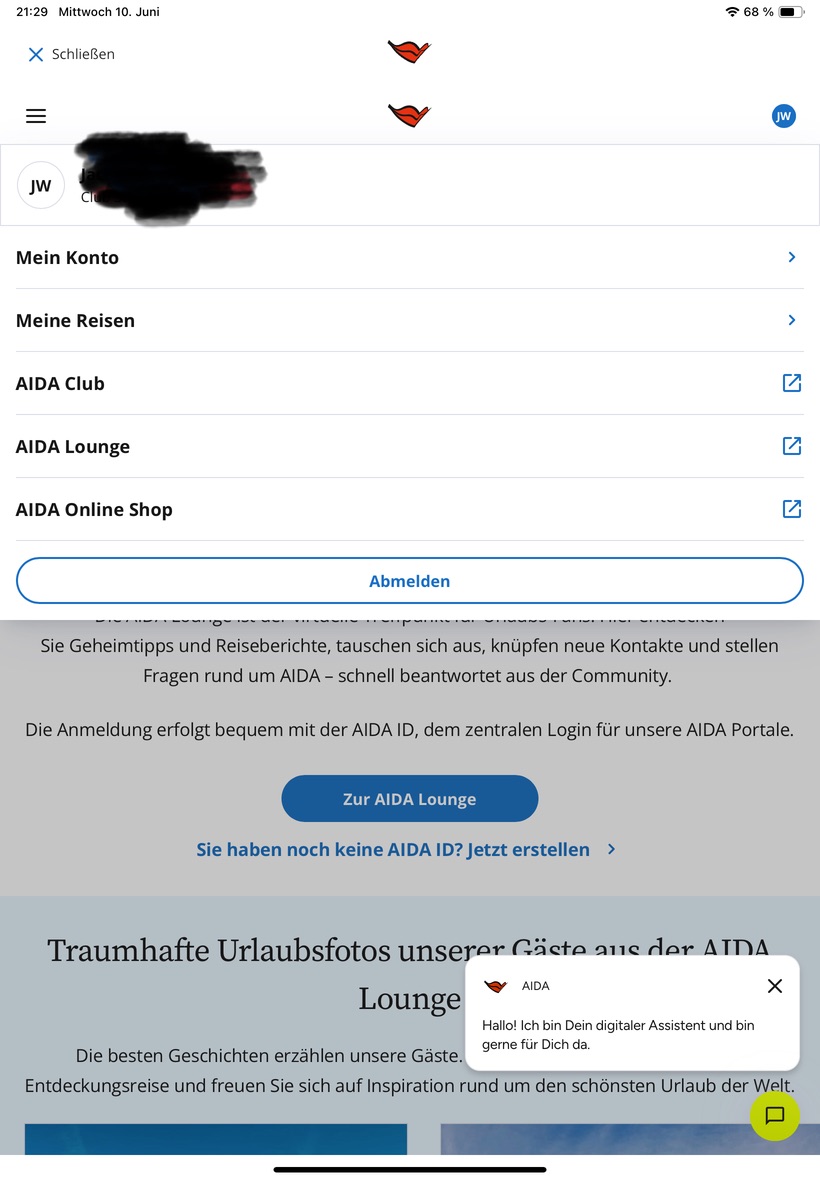This screenshot has width=820, height=1180.
Task: Tap the JW profile avatar icon
Action: pyautogui.click(x=783, y=116)
